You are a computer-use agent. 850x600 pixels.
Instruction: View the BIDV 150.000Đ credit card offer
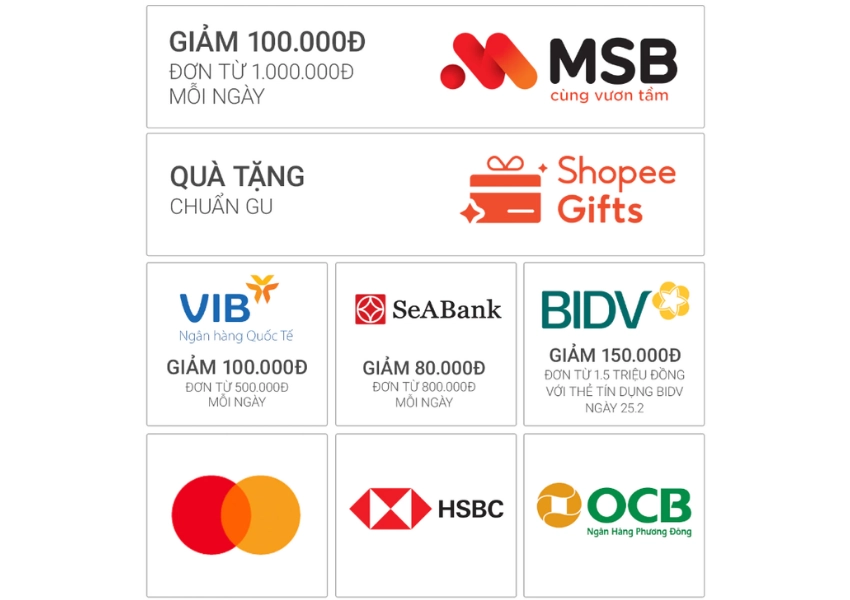point(614,344)
